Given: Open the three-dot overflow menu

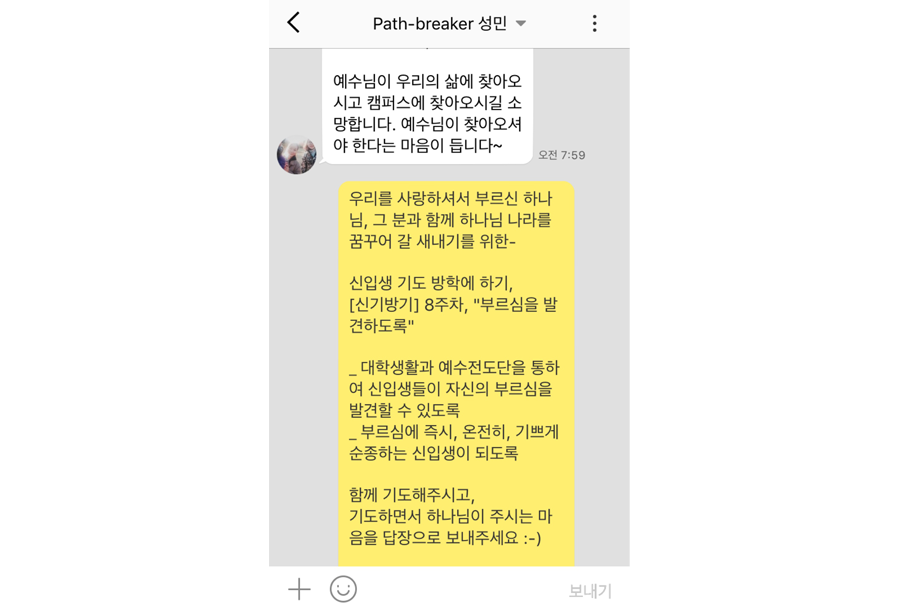Looking at the screenshot, I should (x=594, y=23).
